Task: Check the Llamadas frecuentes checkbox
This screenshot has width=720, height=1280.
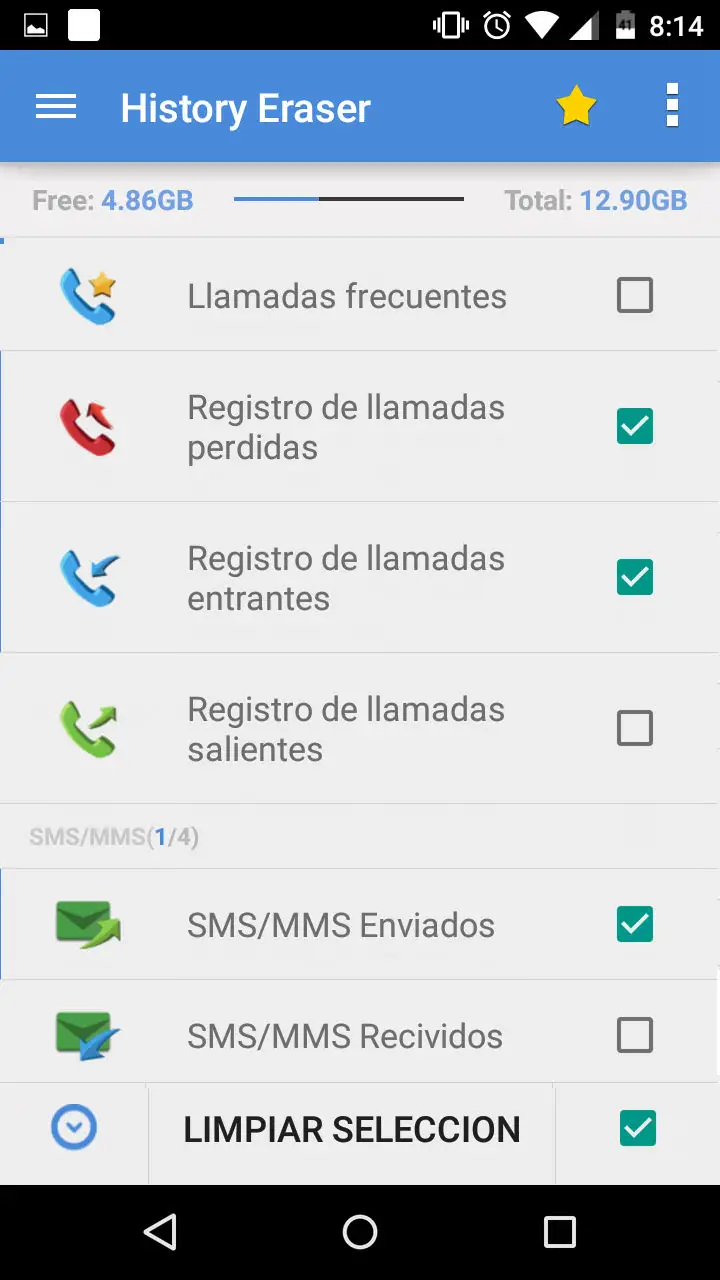Action: 635,296
